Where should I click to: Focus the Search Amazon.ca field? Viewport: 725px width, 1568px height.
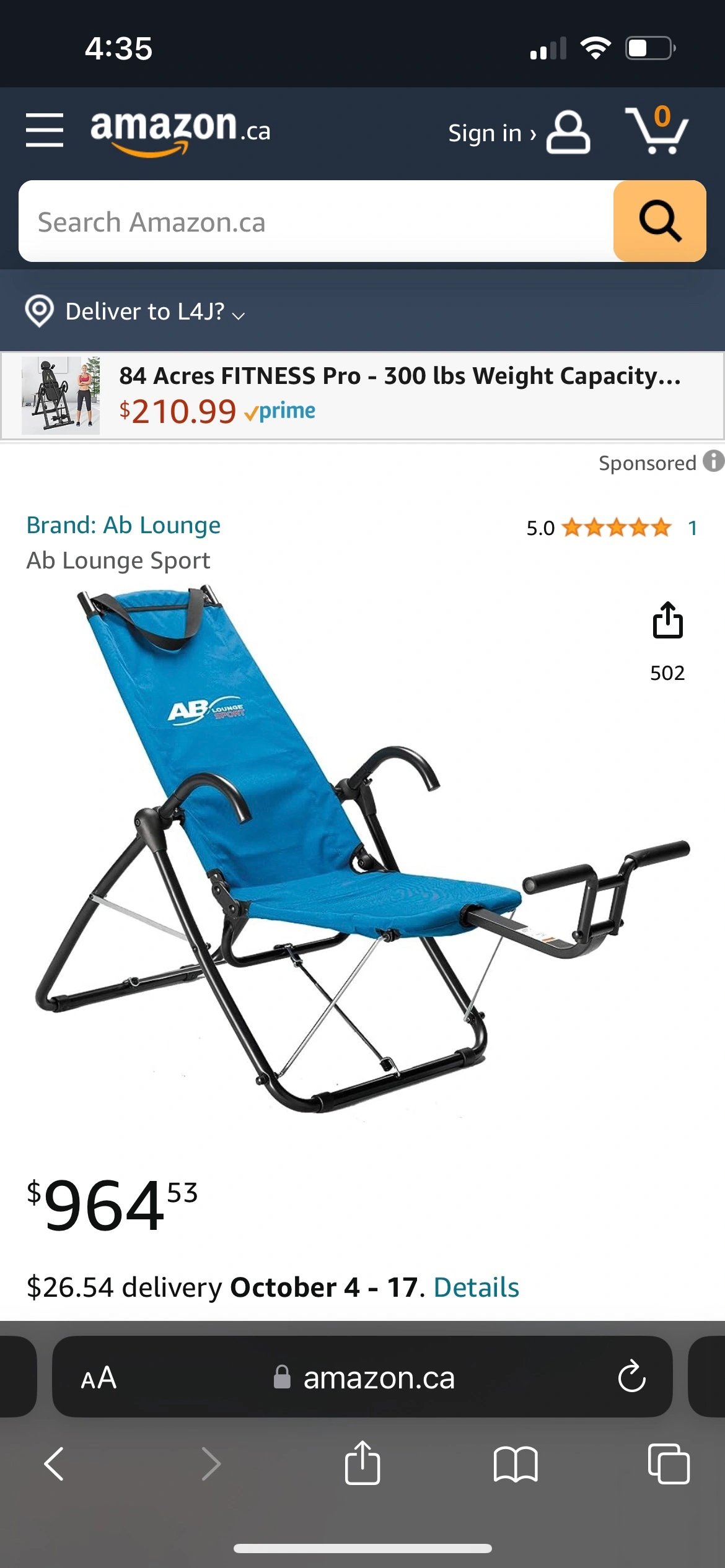click(x=316, y=222)
